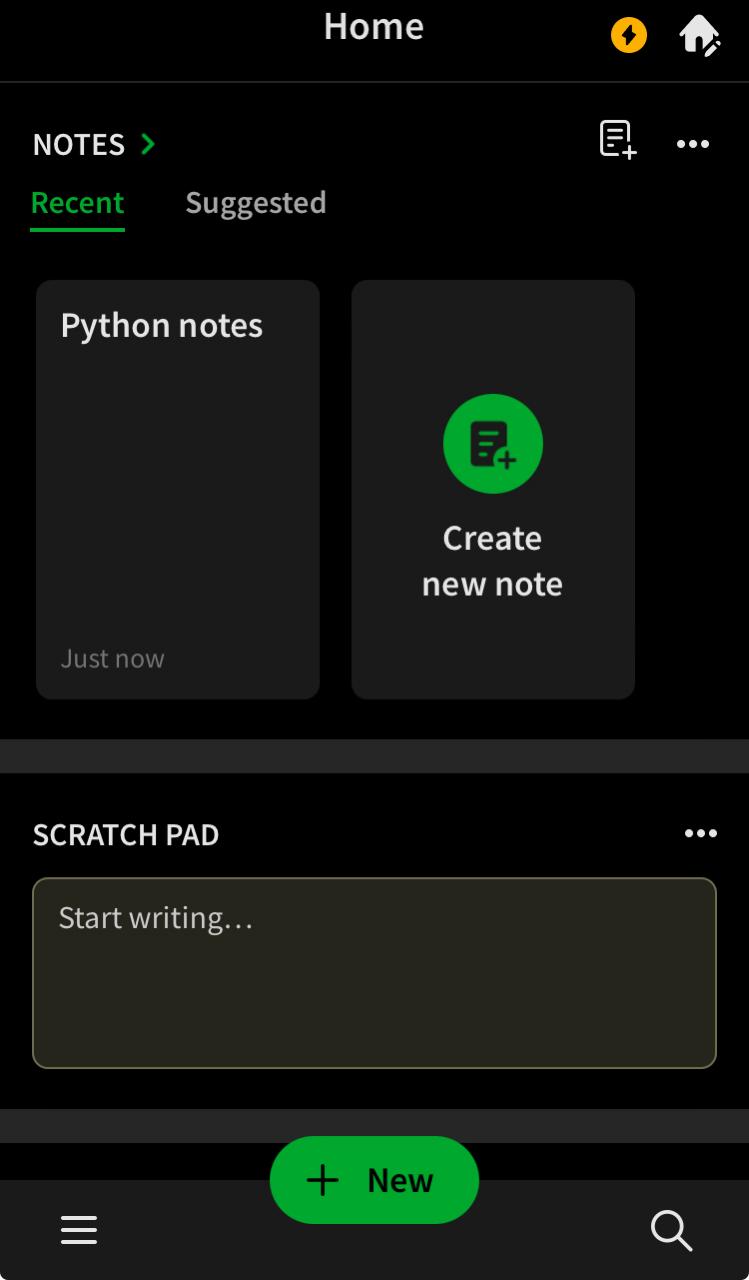Tap the divider bar below the notes list

(374, 757)
